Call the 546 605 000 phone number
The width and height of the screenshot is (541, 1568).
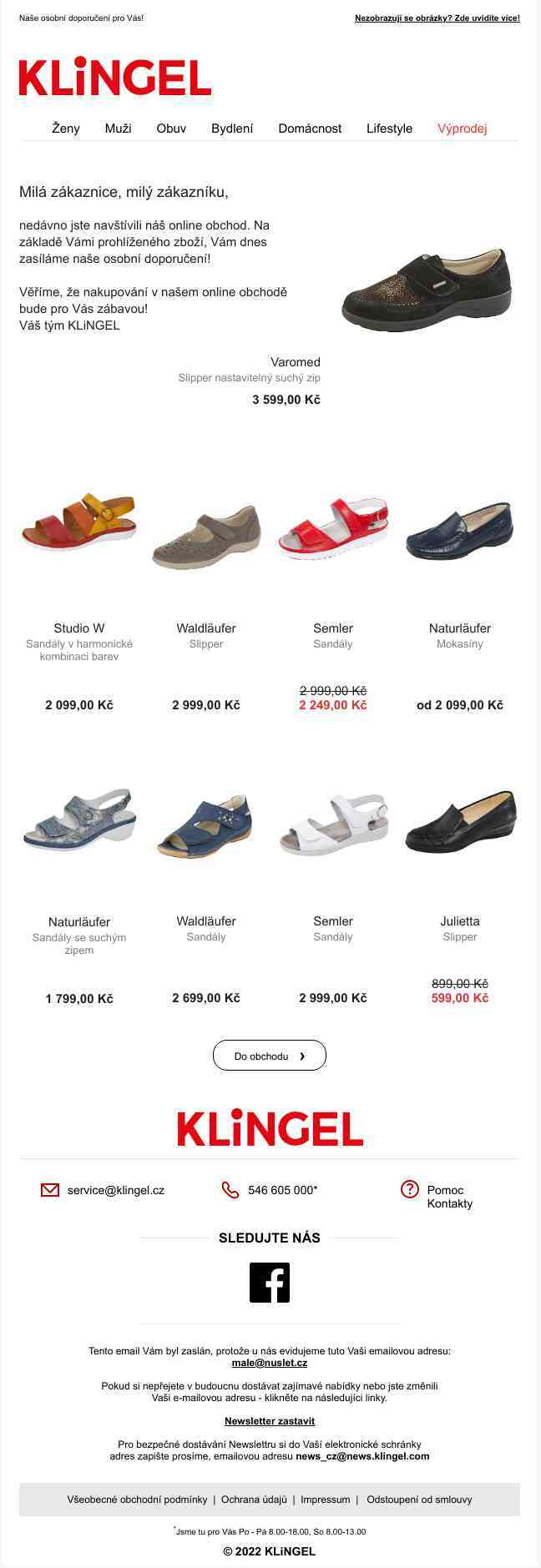coord(282,1190)
